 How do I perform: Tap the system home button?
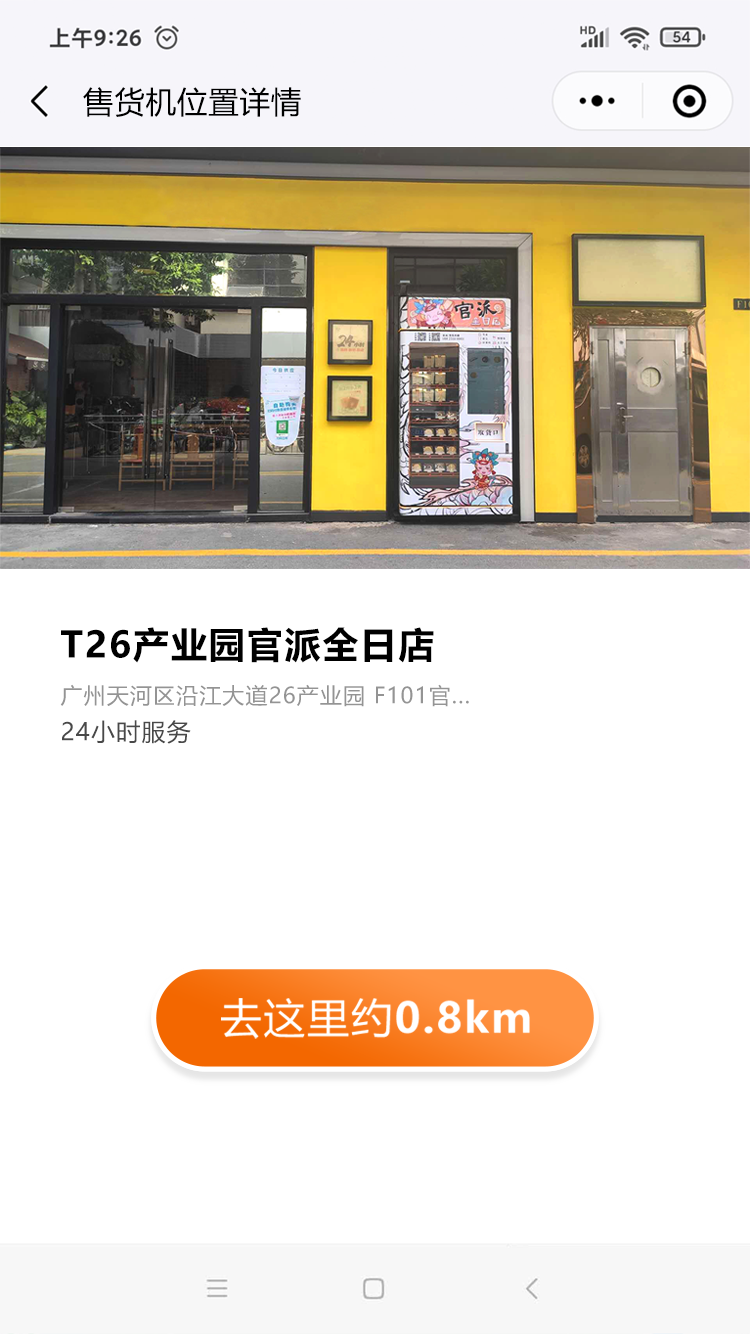tap(373, 1289)
